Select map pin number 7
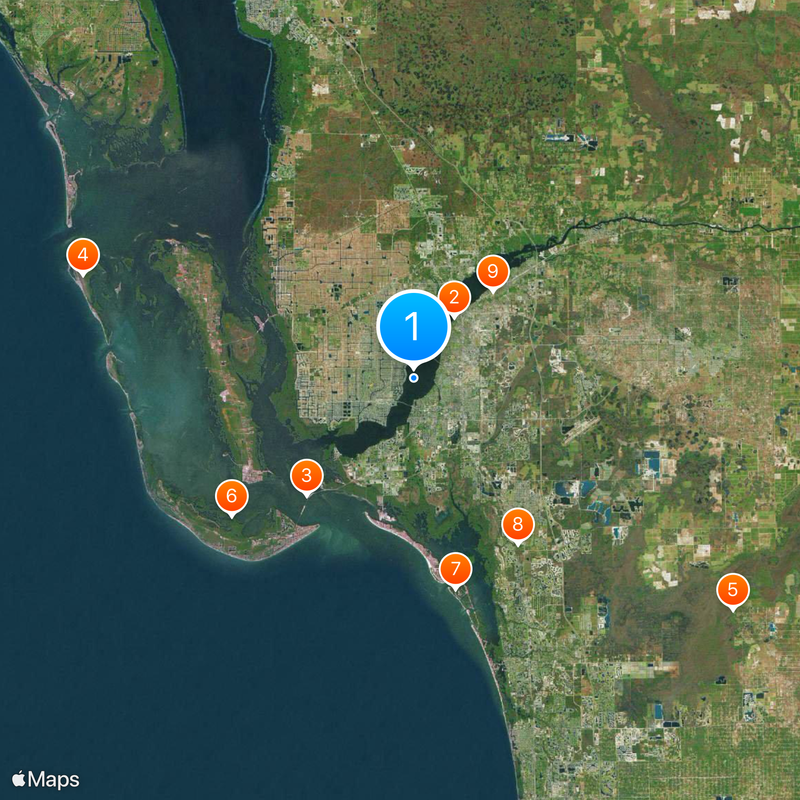The height and width of the screenshot is (800, 800). [455, 570]
